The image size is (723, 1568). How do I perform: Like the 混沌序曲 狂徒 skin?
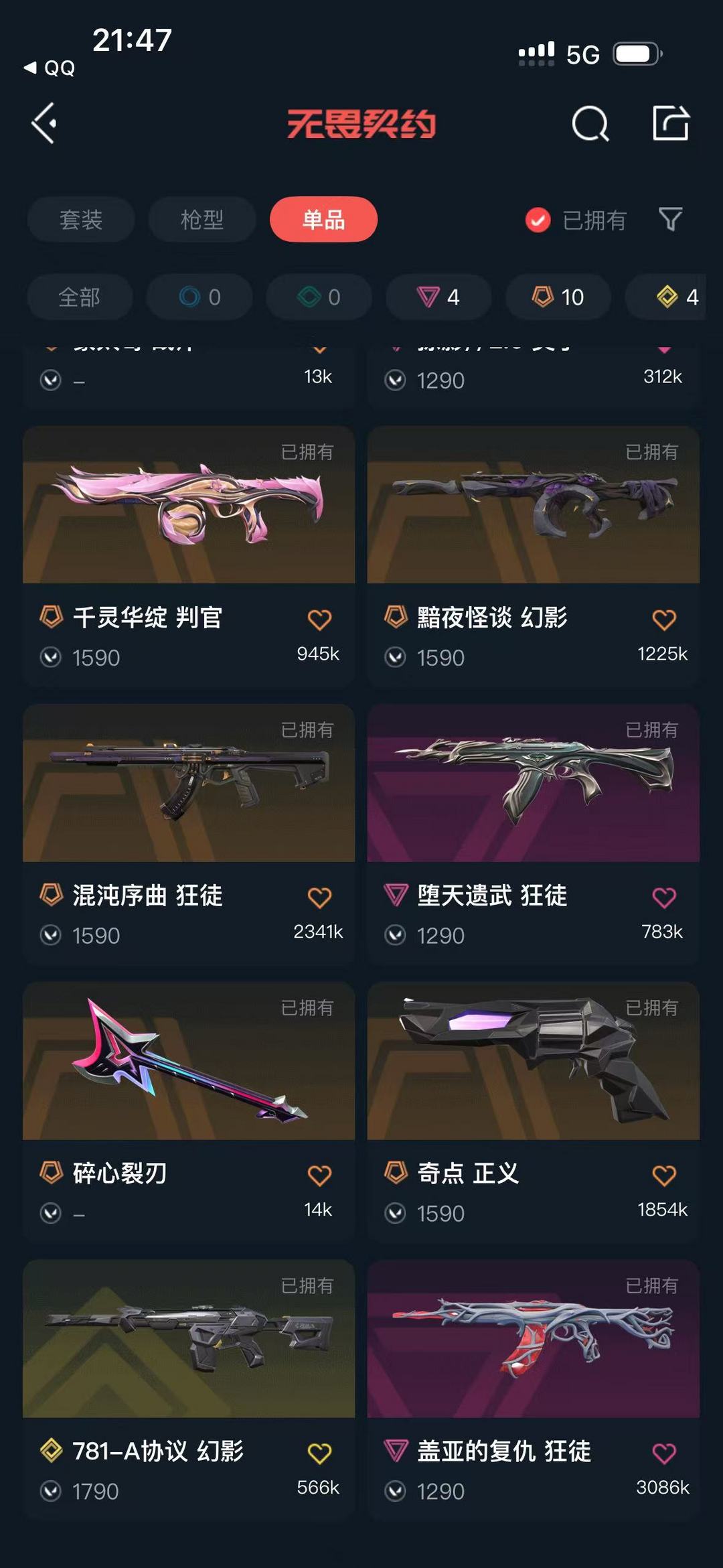tap(319, 897)
